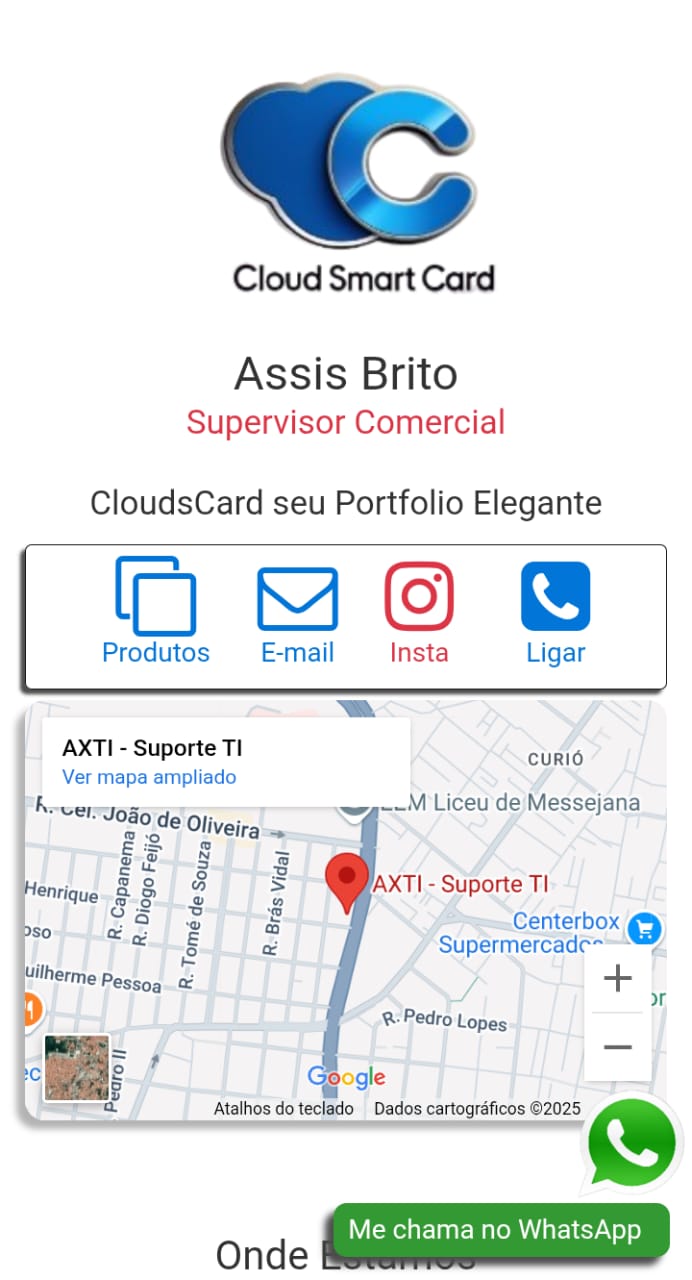Switch map to satellite view thumbnail
Viewport: 692px width, 1280px height.
(77, 1067)
